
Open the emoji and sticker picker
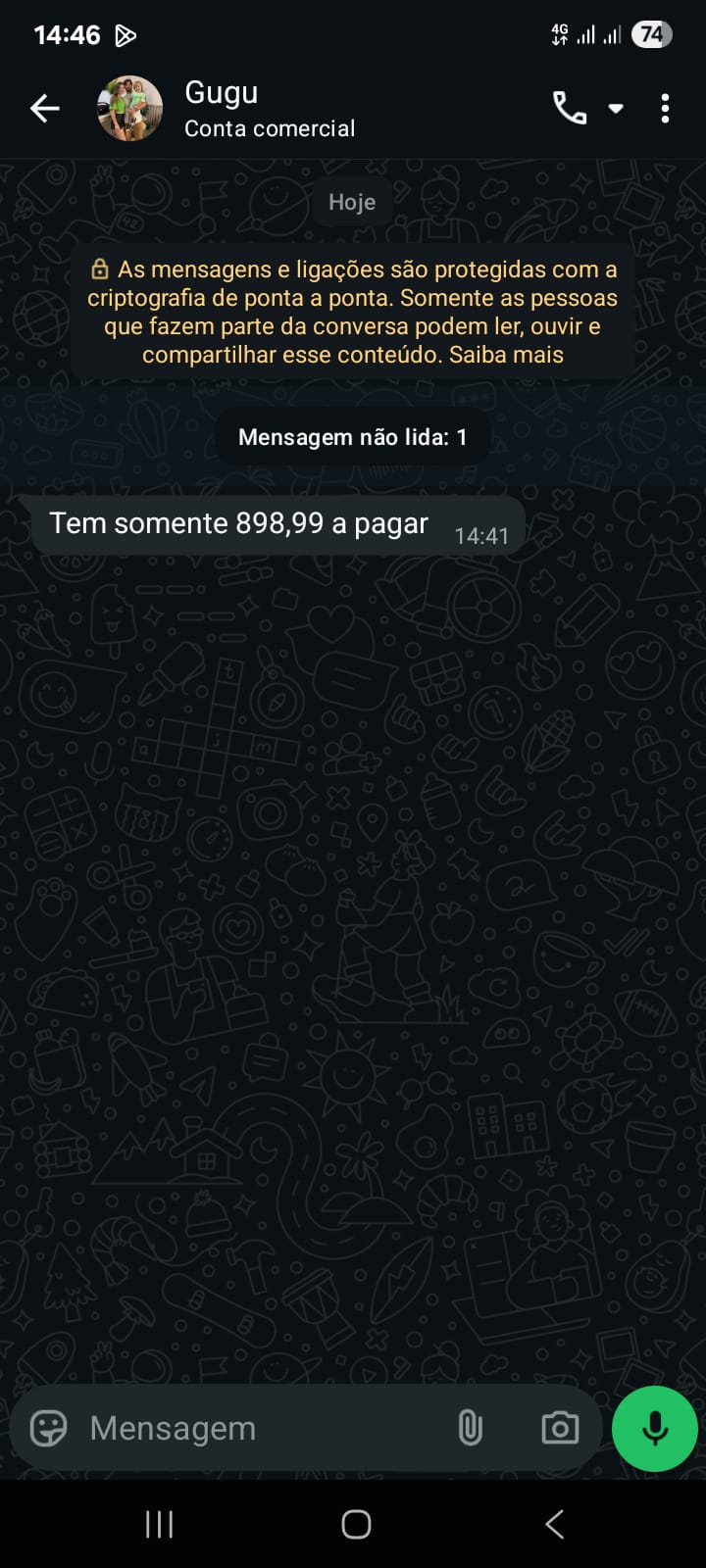tap(49, 1428)
